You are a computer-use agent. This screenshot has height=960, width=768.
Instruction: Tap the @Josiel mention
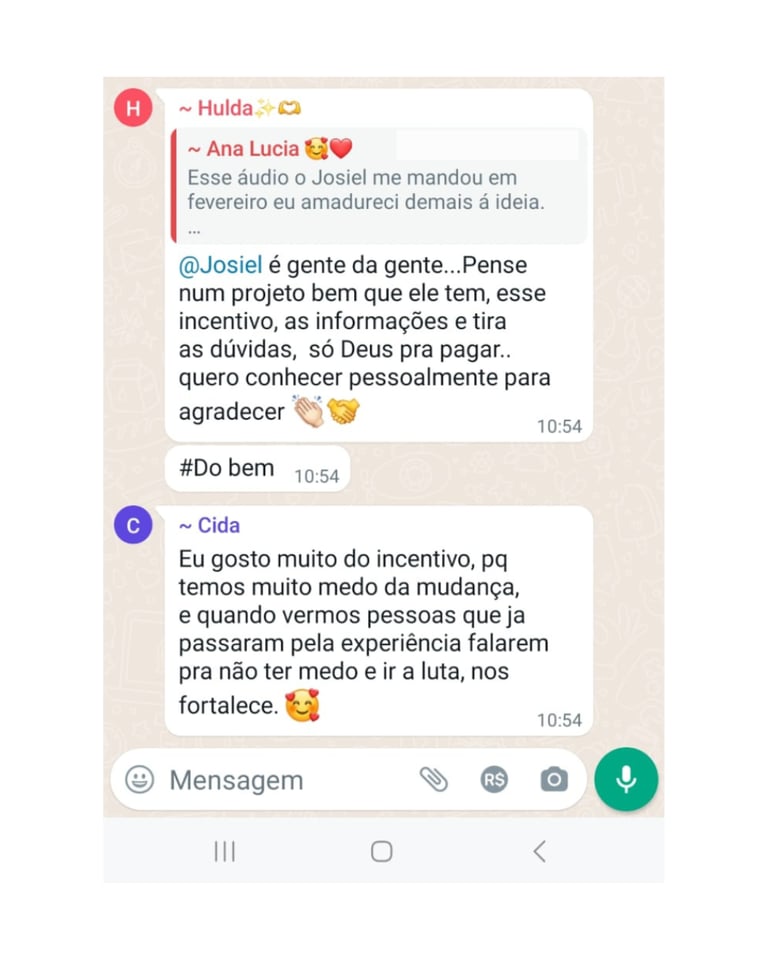(x=220, y=266)
